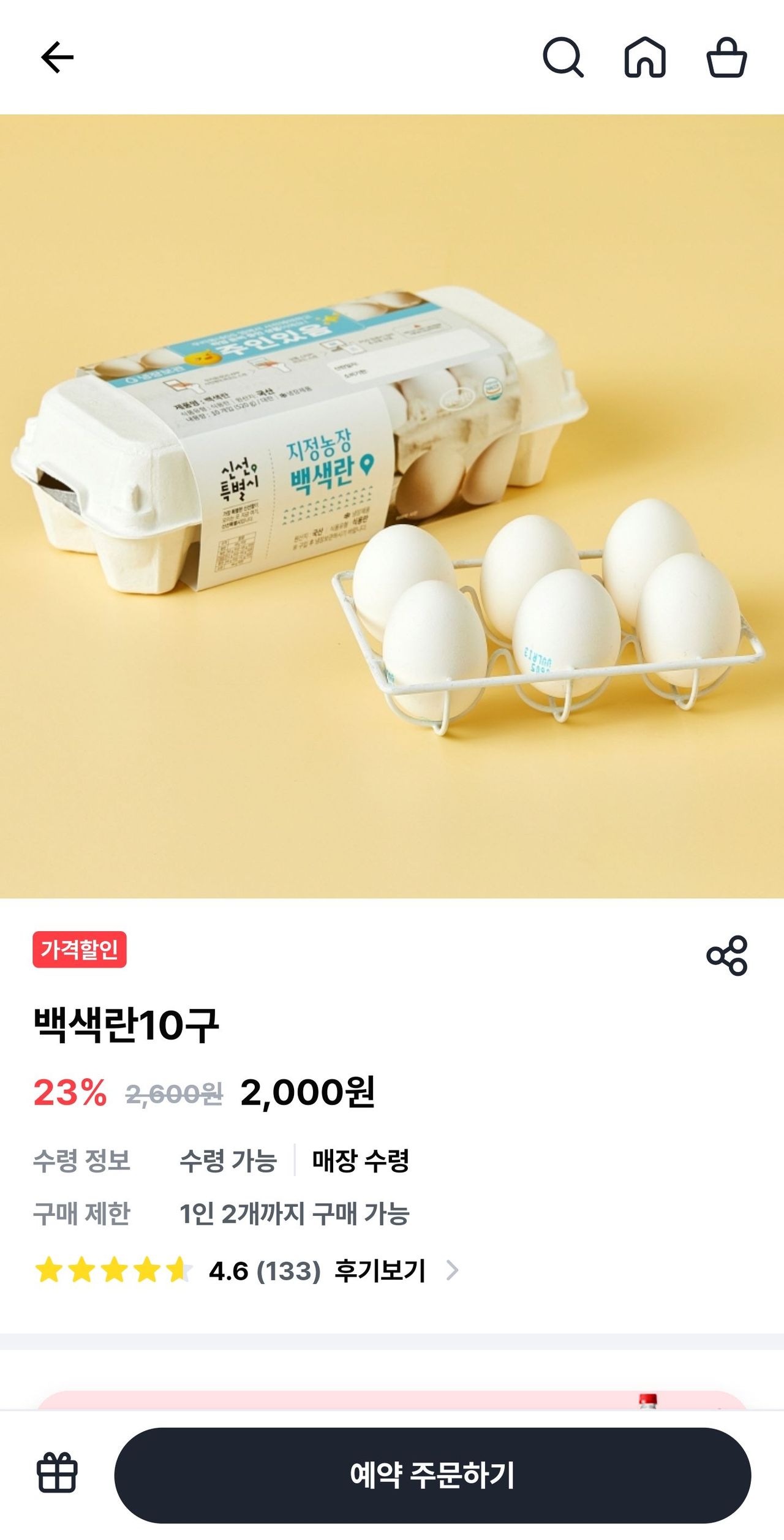
Task: Open the search magnifier icon
Action: pyautogui.click(x=563, y=58)
